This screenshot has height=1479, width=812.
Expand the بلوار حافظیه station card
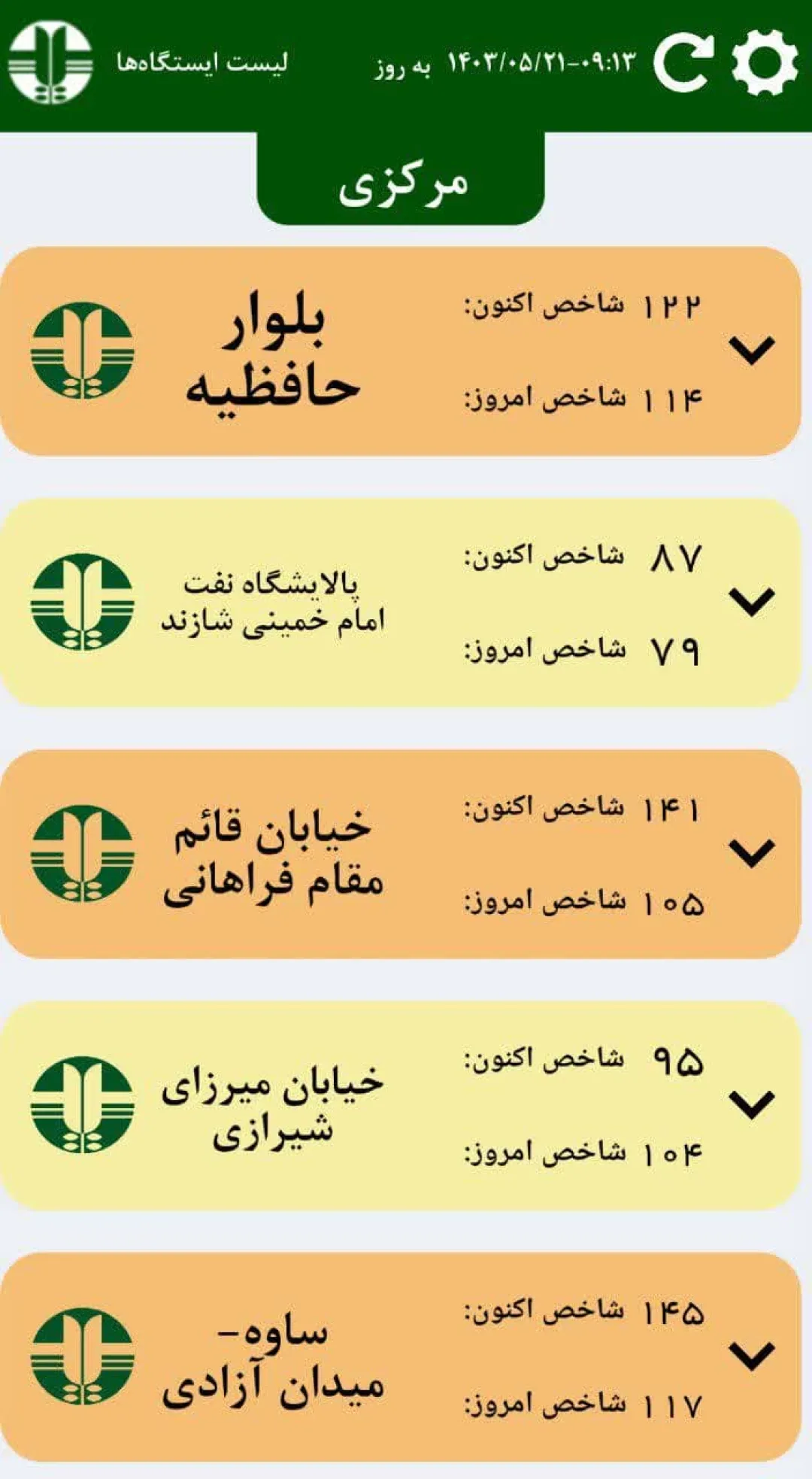point(752,351)
